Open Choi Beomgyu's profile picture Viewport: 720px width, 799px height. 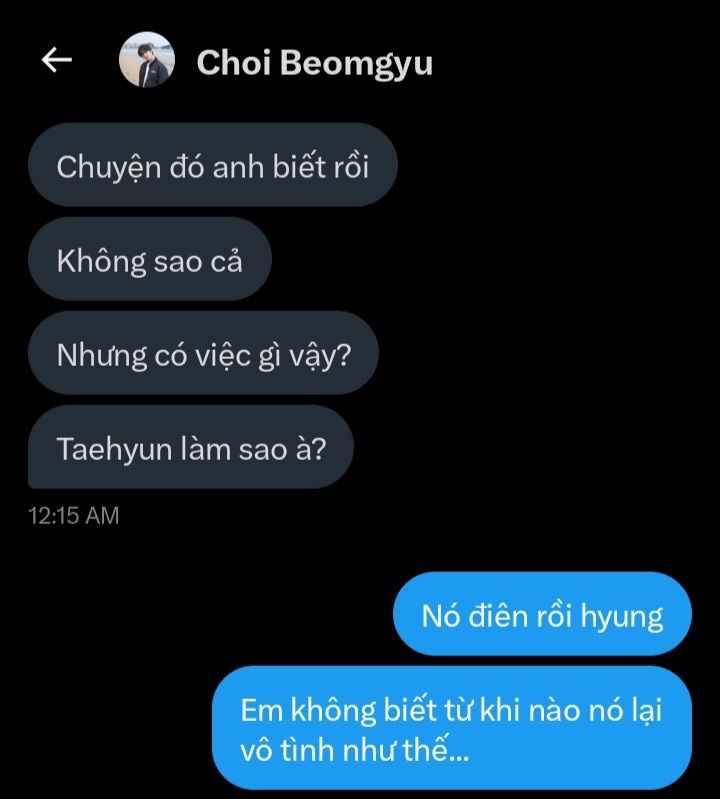tap(146, 61)
